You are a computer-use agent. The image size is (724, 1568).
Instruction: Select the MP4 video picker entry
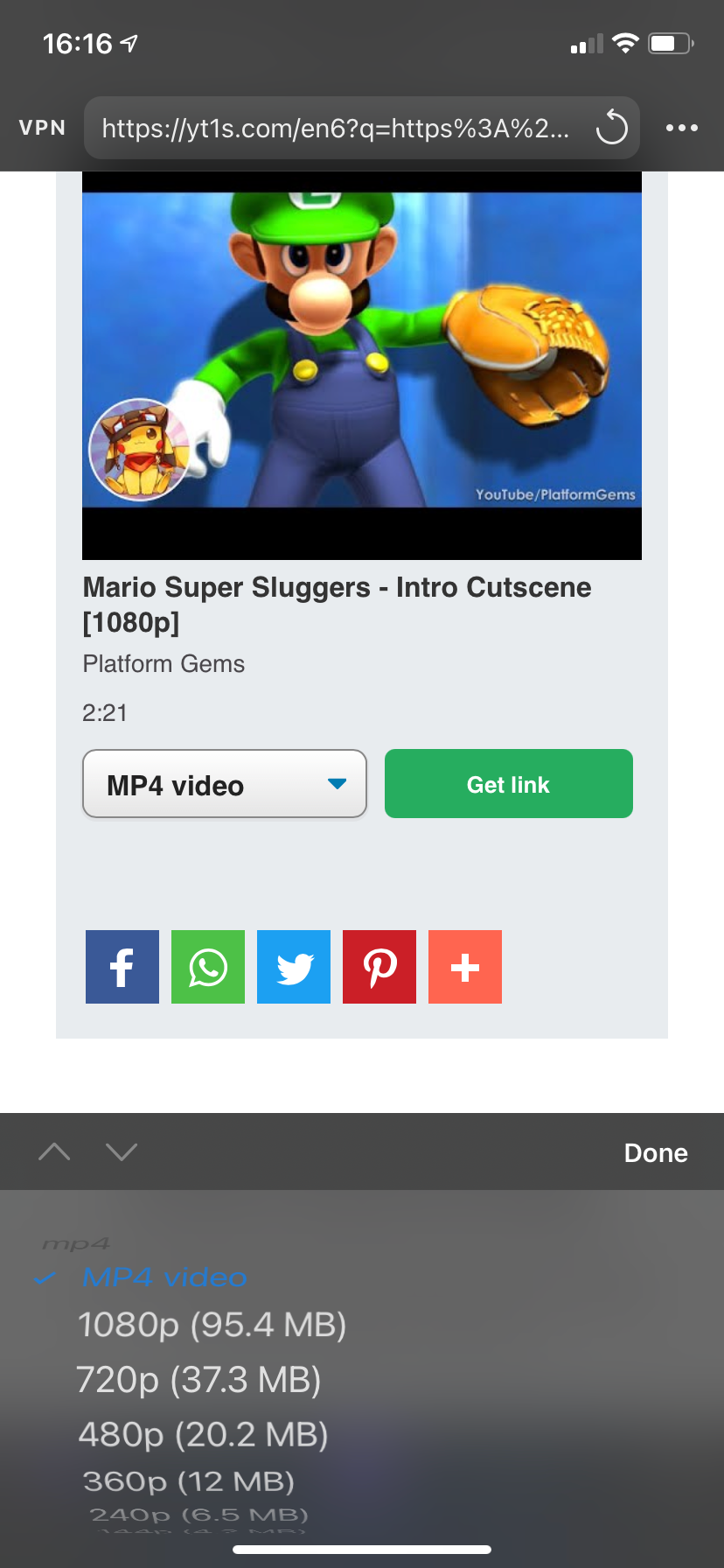pyautogui.click(x=164, y=1277)
